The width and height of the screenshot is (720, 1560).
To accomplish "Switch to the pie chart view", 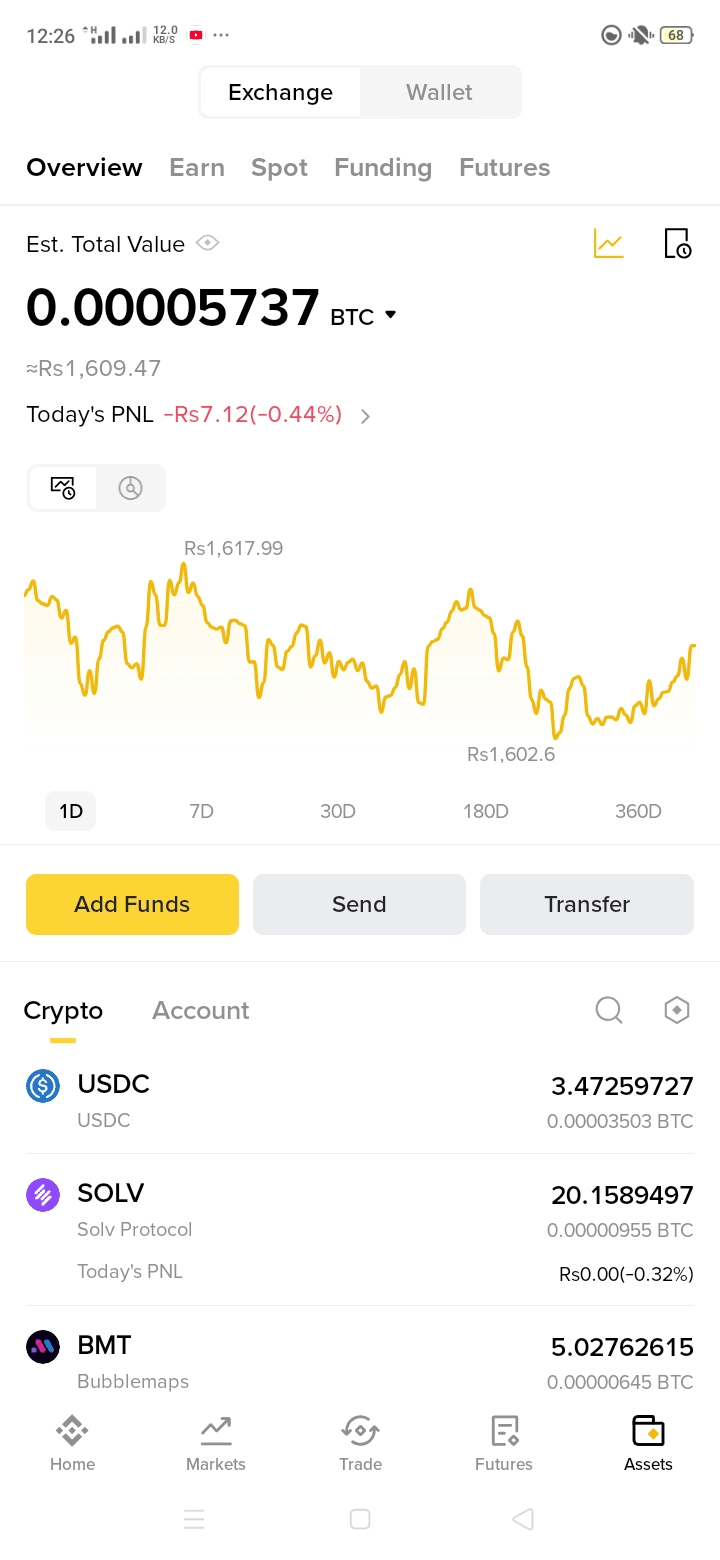I will coord(131,488).
